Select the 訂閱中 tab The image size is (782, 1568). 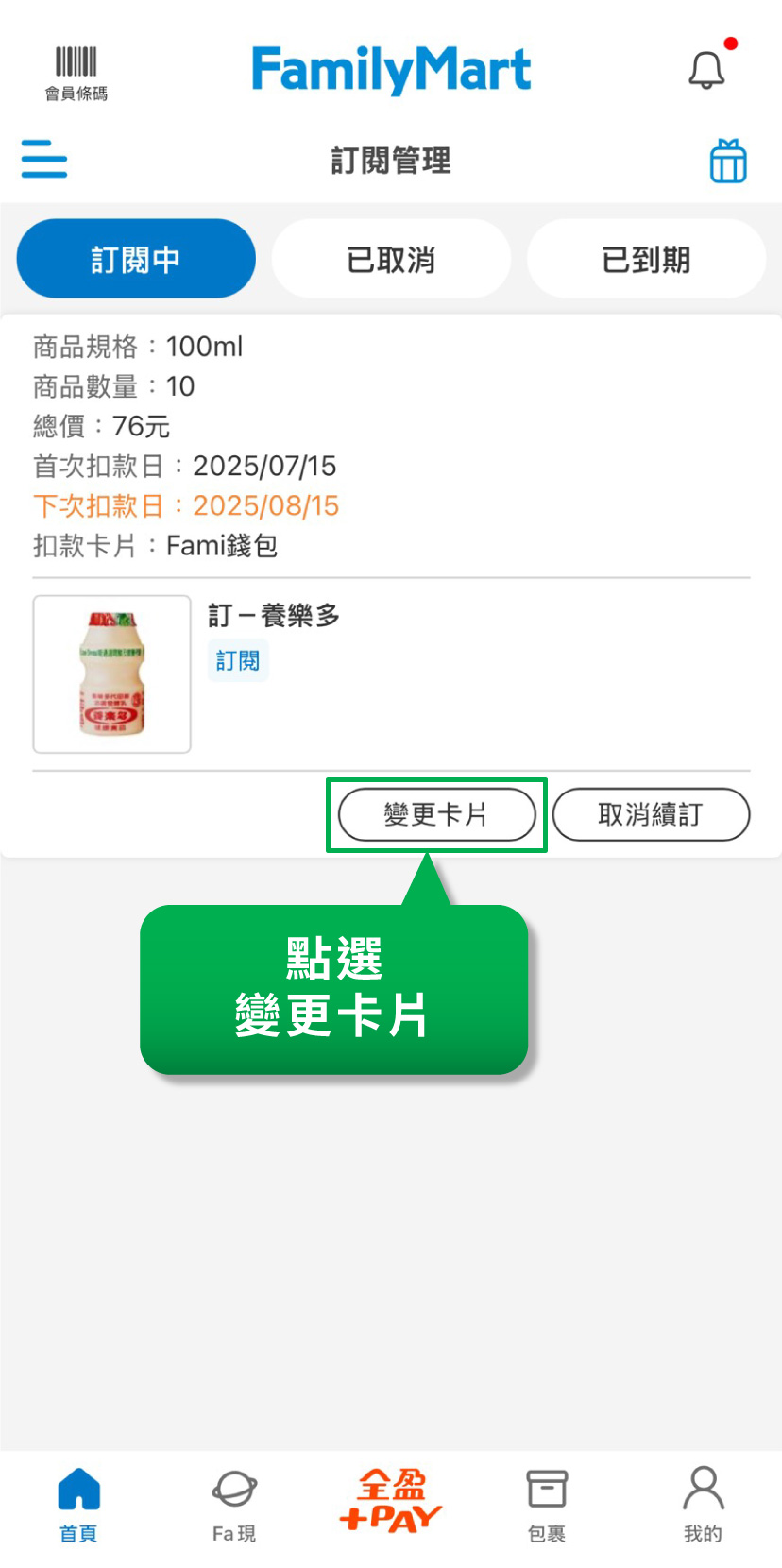click(x=136, y=259)
